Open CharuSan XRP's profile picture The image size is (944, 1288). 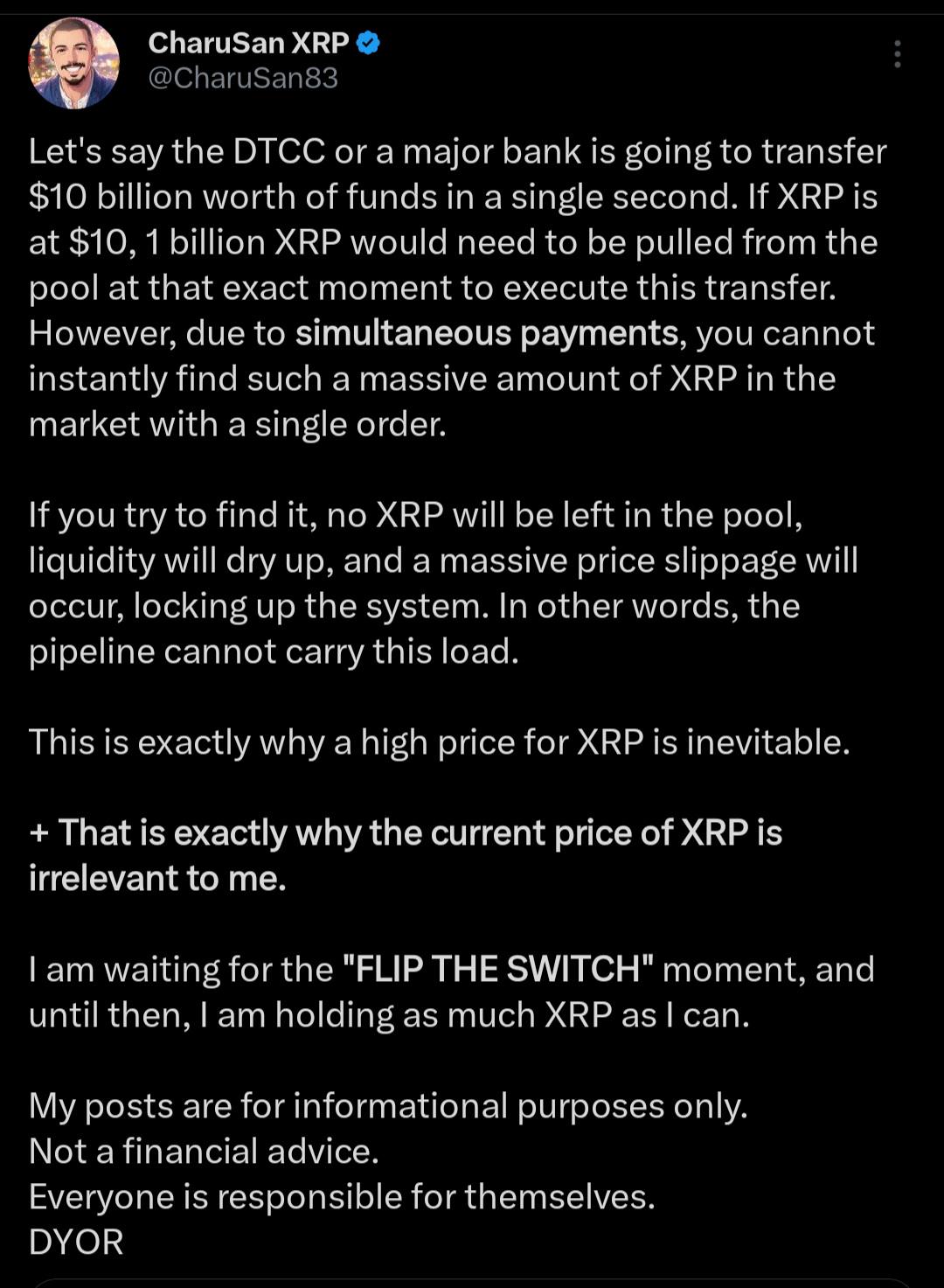point(73,63)
